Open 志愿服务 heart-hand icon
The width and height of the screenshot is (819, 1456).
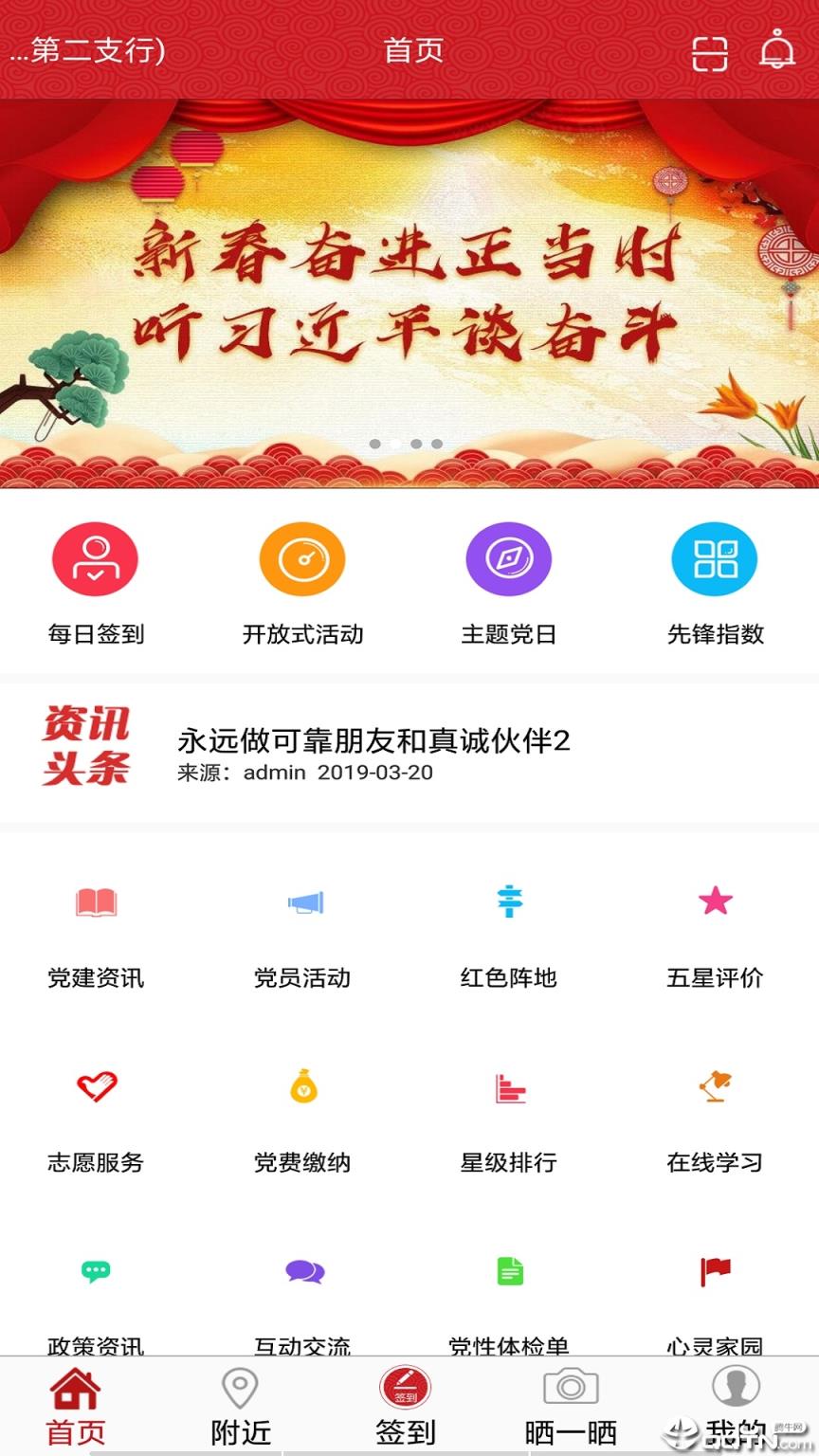point(95,1087)
